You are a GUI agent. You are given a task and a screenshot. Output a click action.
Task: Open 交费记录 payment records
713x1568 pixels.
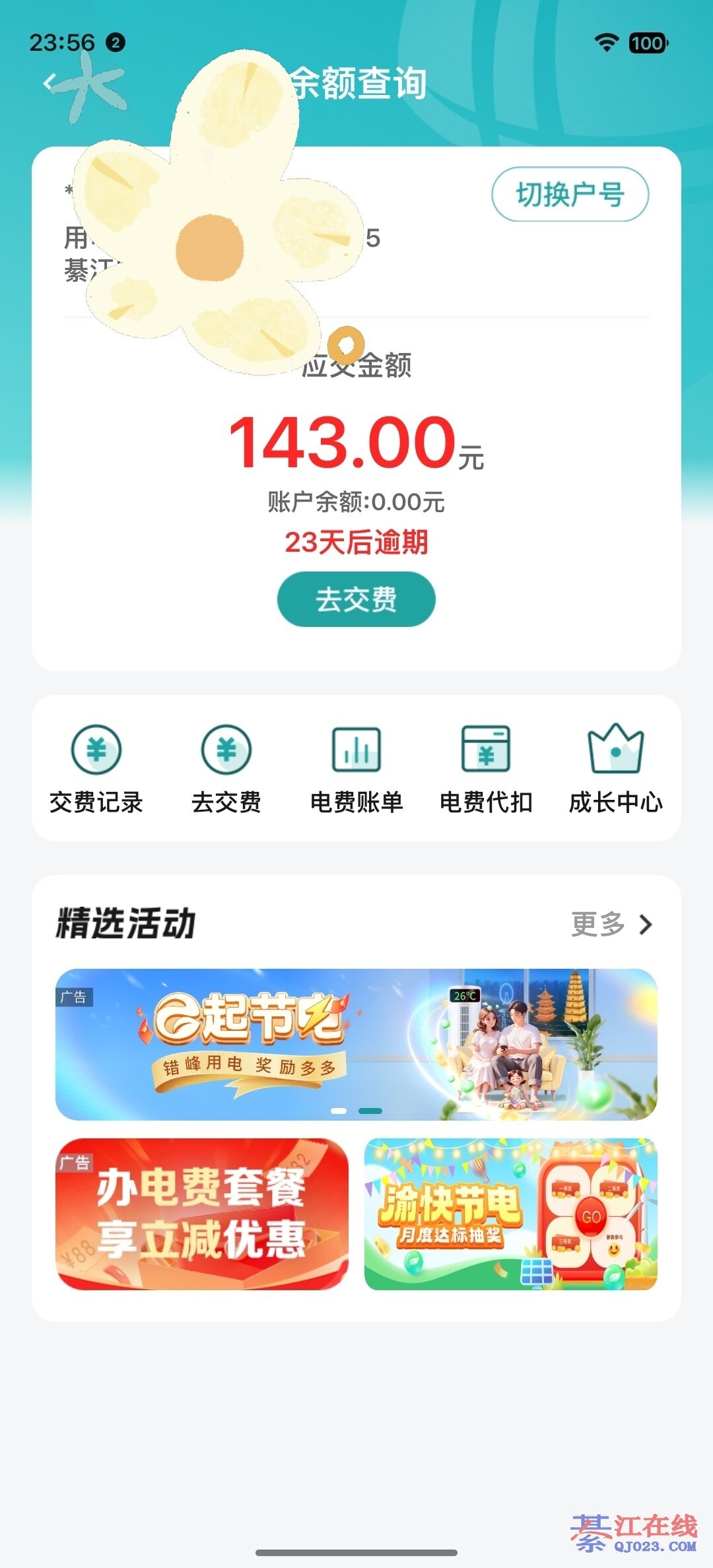coord(96,768)
